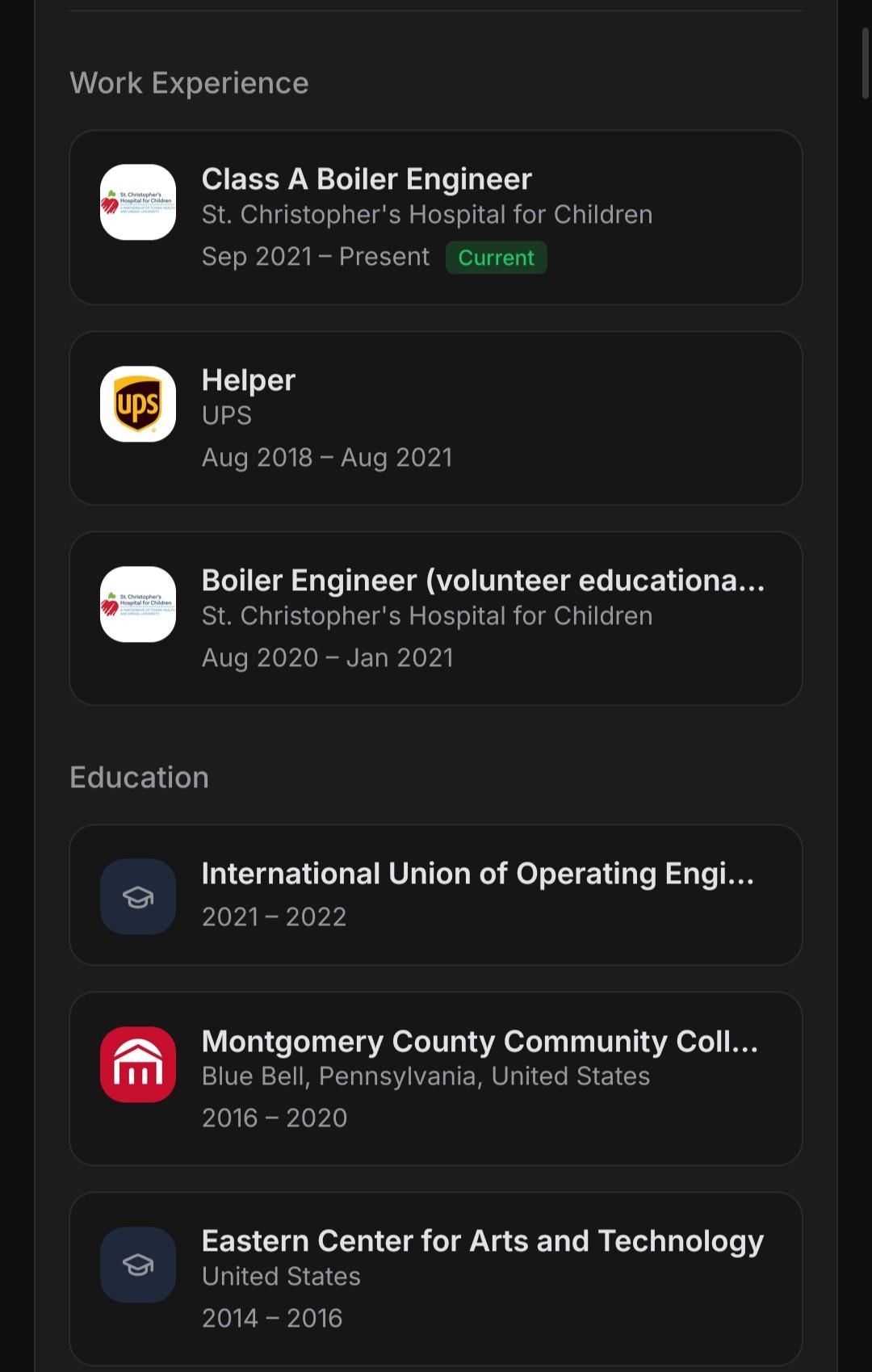This screenshot has height=1372, width=872.
Task: Open Eastern Center for Arts and Technology card
Action: pos(436,1279)
